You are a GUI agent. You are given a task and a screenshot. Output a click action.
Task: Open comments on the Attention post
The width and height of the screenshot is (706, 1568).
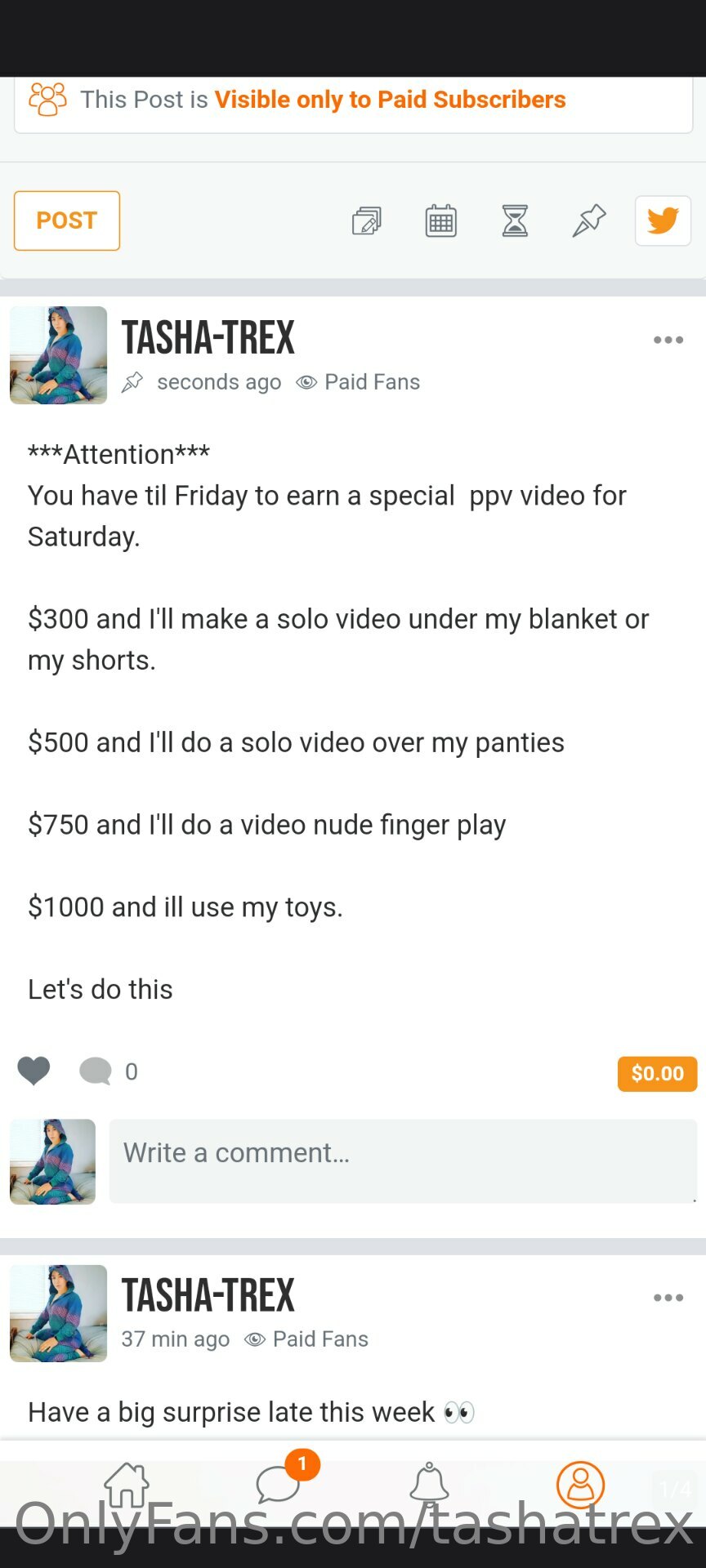[x=96, y=1071]
